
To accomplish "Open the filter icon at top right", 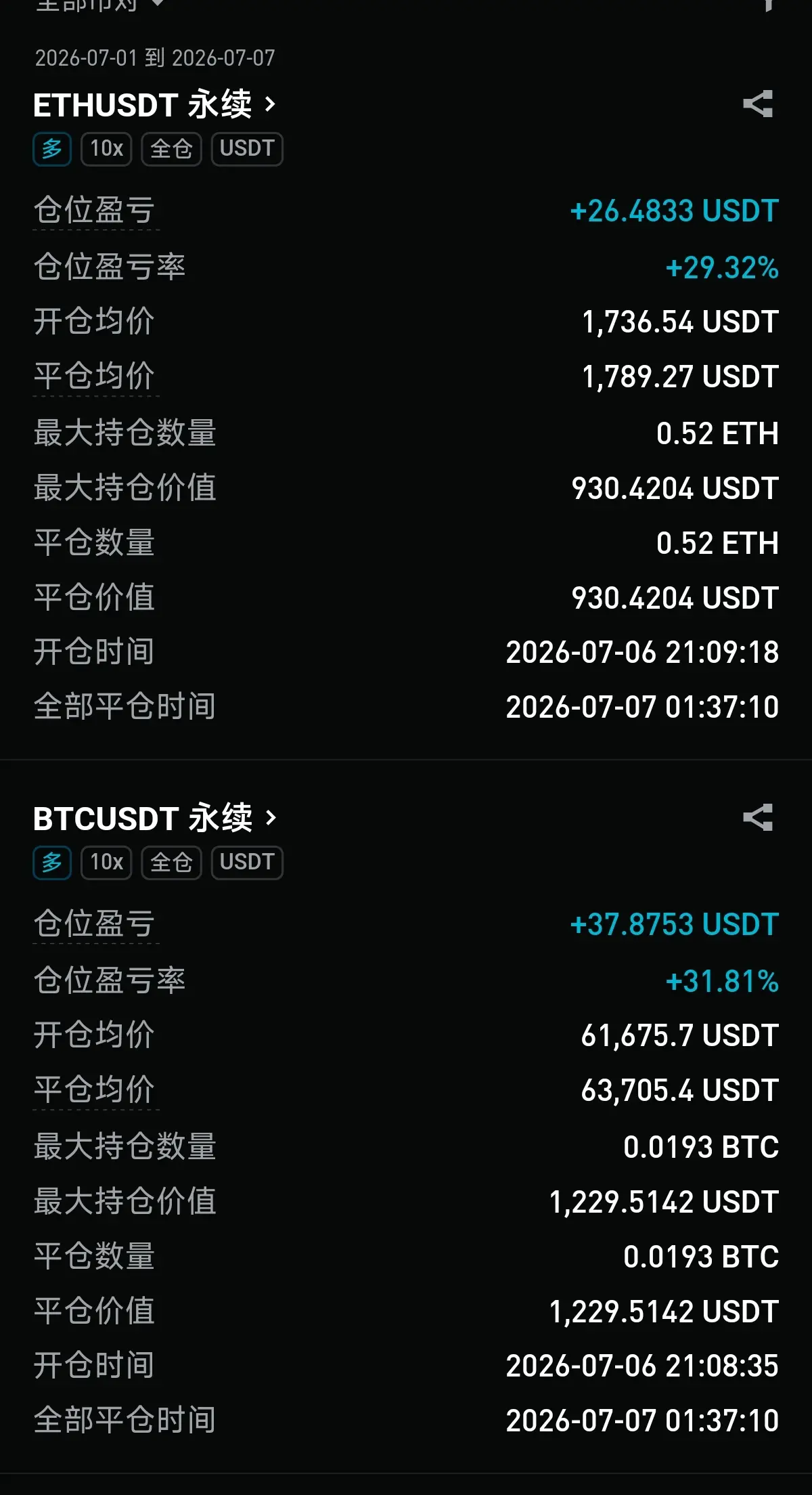I will coord(767,4).
